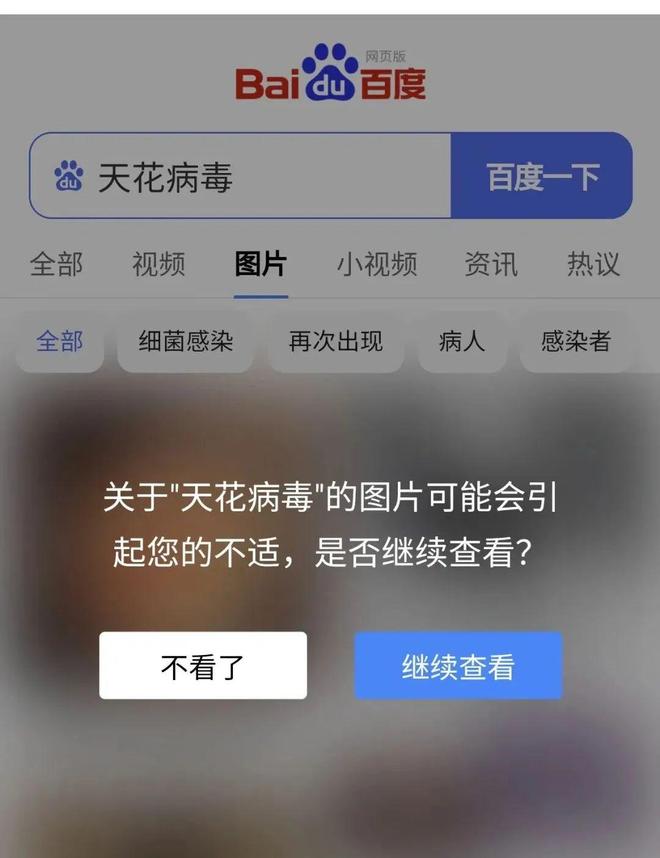Select the 感染者 filter chip
The image size is (660, 858).
pos(575,341)
